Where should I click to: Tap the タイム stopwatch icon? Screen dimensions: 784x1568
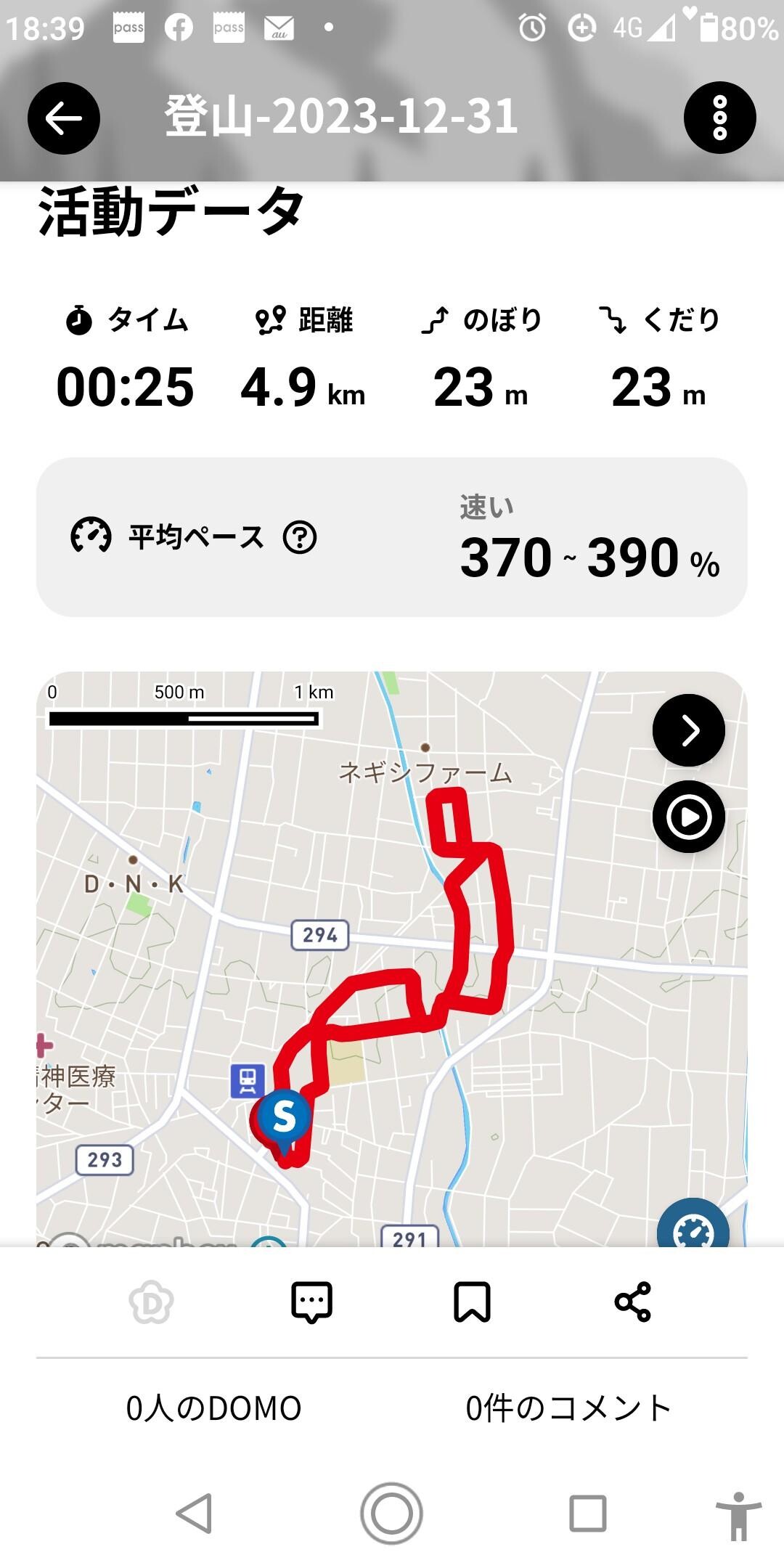[x=78, y=318]
